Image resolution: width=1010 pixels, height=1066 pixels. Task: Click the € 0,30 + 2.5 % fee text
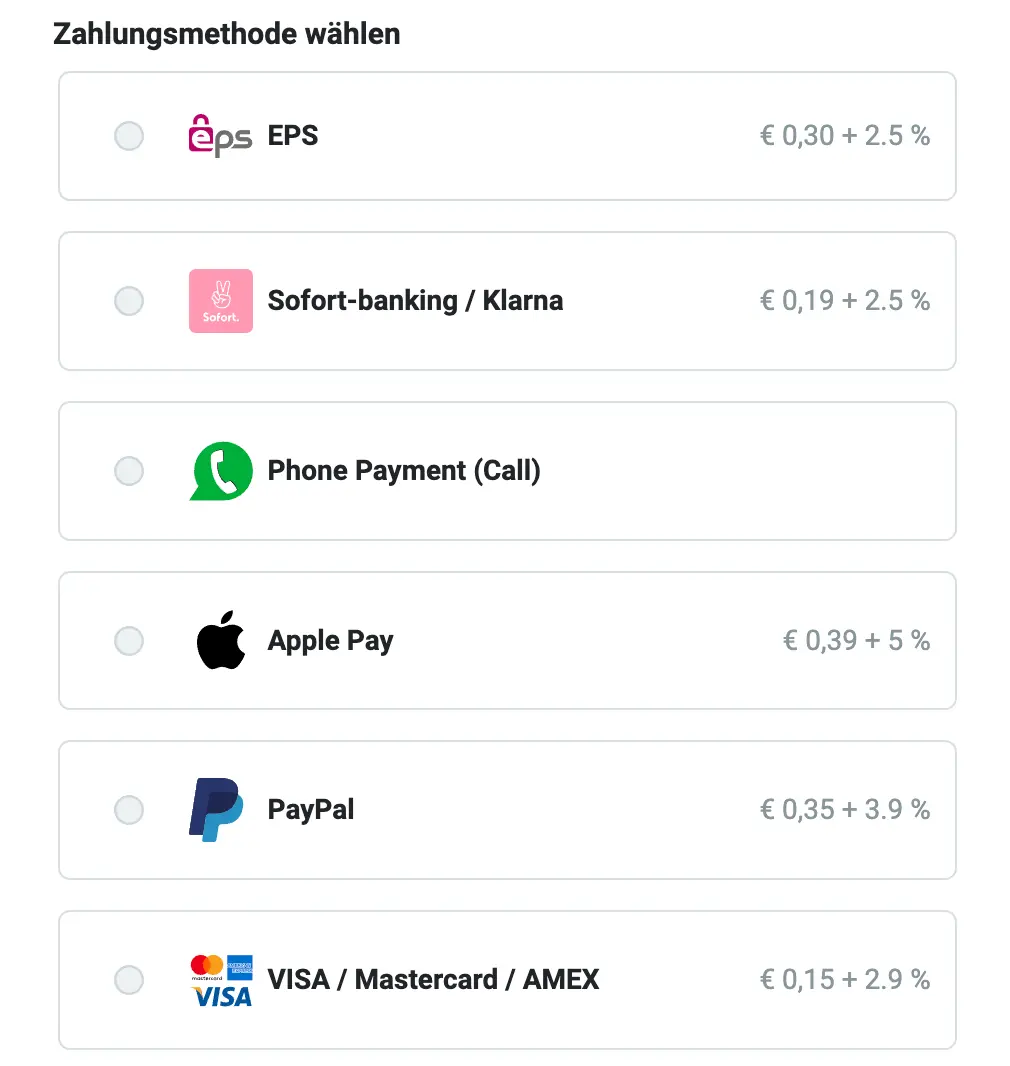[x=845, y=135]
